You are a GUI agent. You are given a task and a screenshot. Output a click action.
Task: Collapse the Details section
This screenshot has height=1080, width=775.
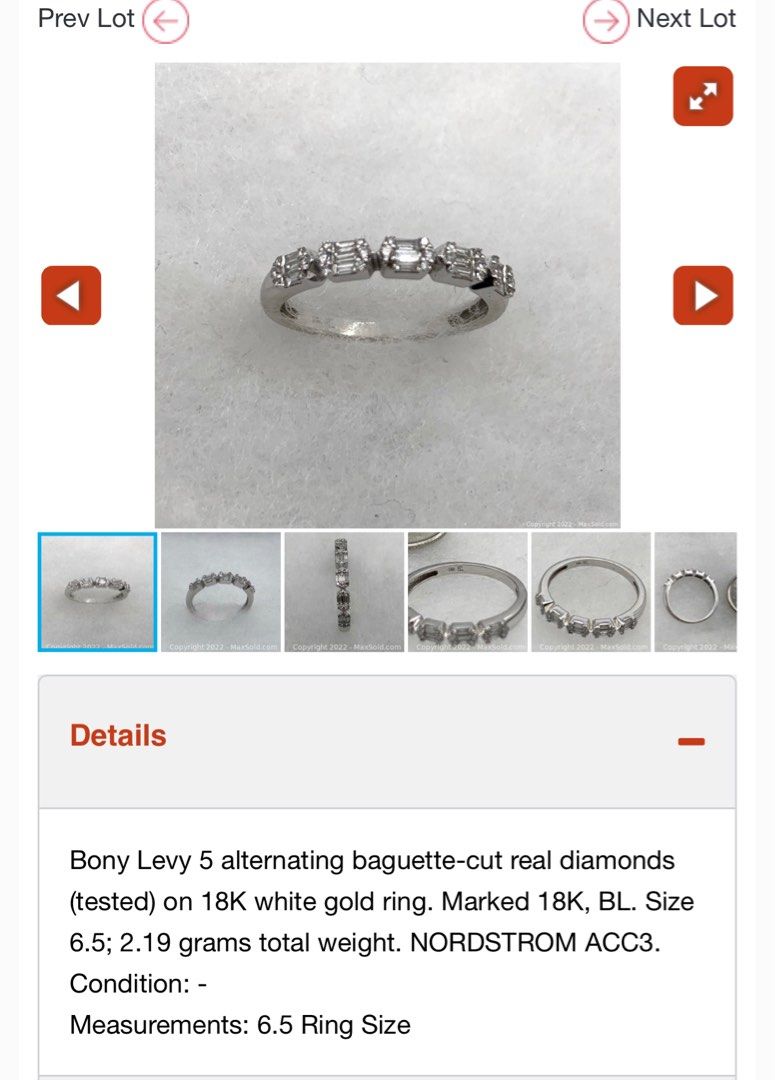(691, 741)
